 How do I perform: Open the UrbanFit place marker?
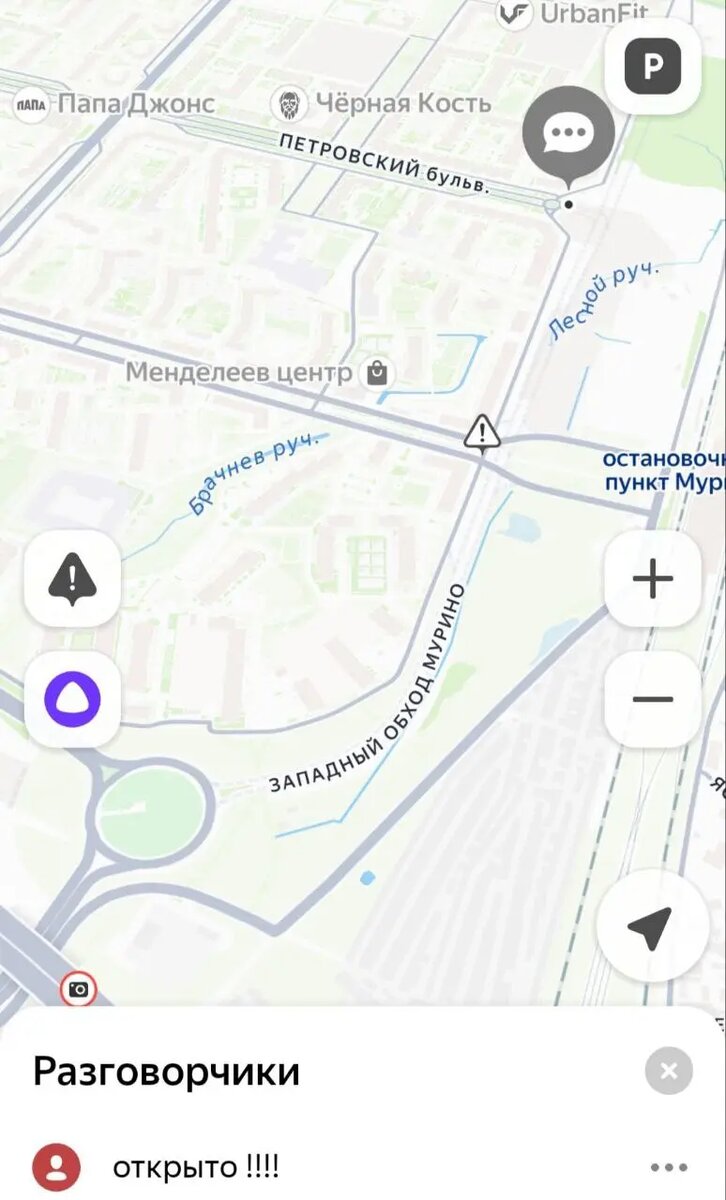514,13
